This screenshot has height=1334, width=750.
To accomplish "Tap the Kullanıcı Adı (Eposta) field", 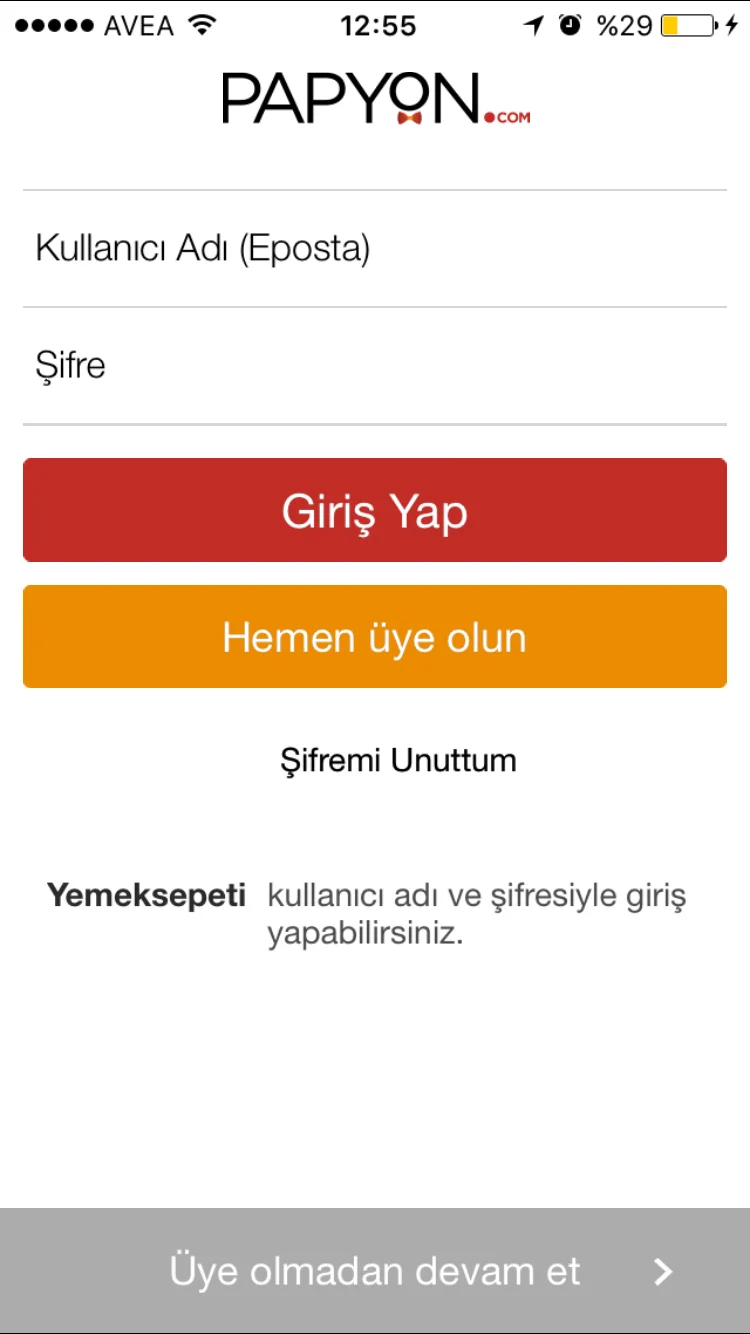I will [374, 248].
